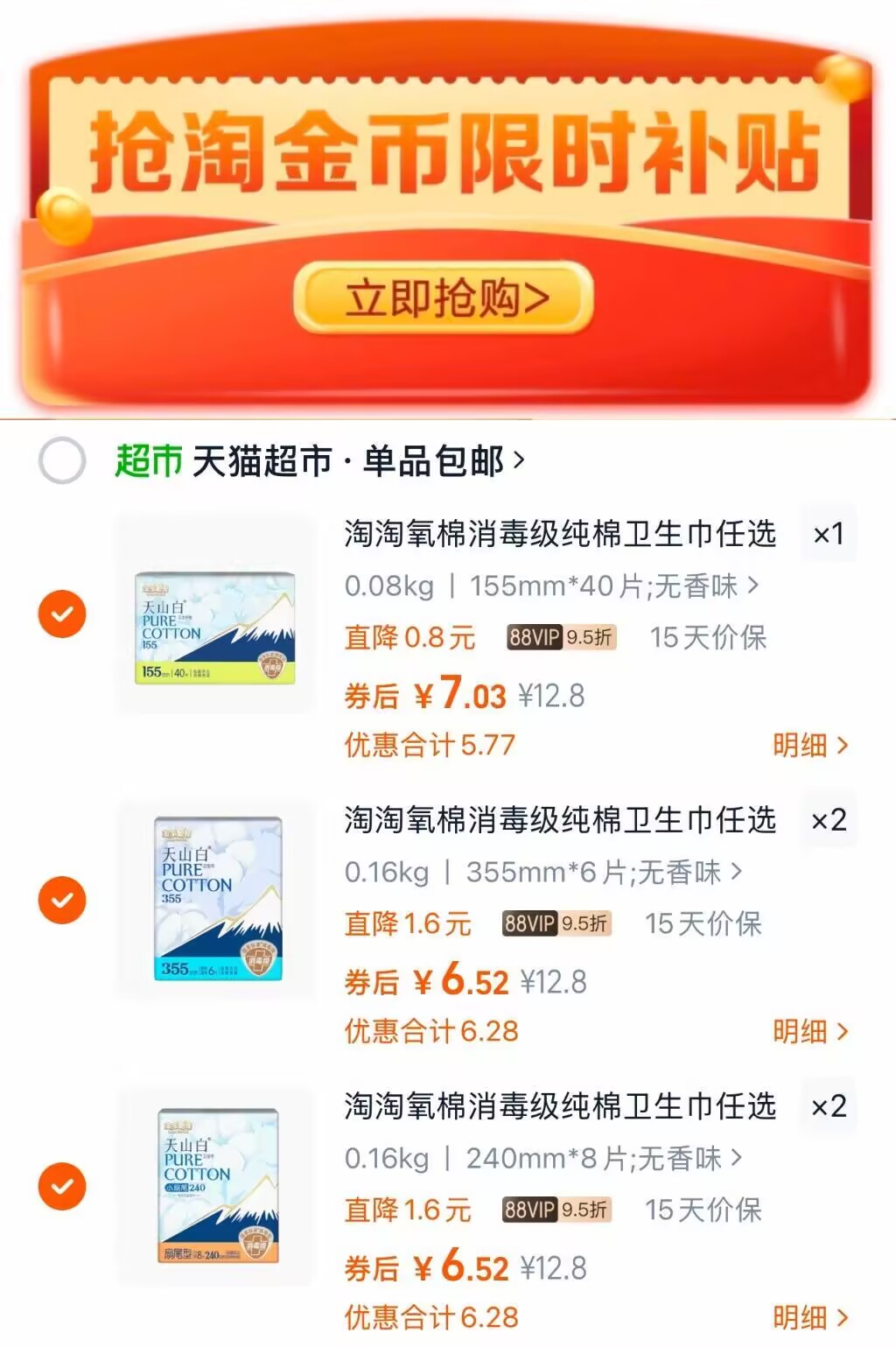Open the 240mm*8片 spec selector
Screen dimensions: 896x1347
tap(542, 1157)
